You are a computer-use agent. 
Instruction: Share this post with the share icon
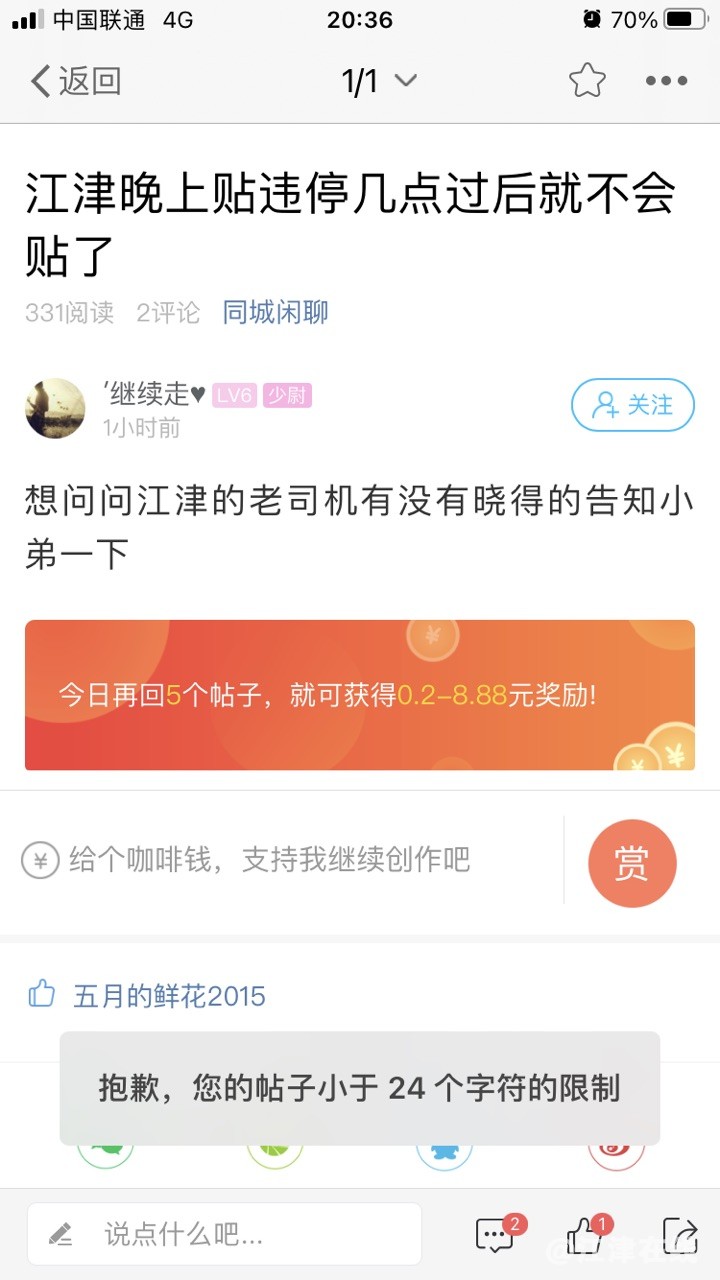680,1235
